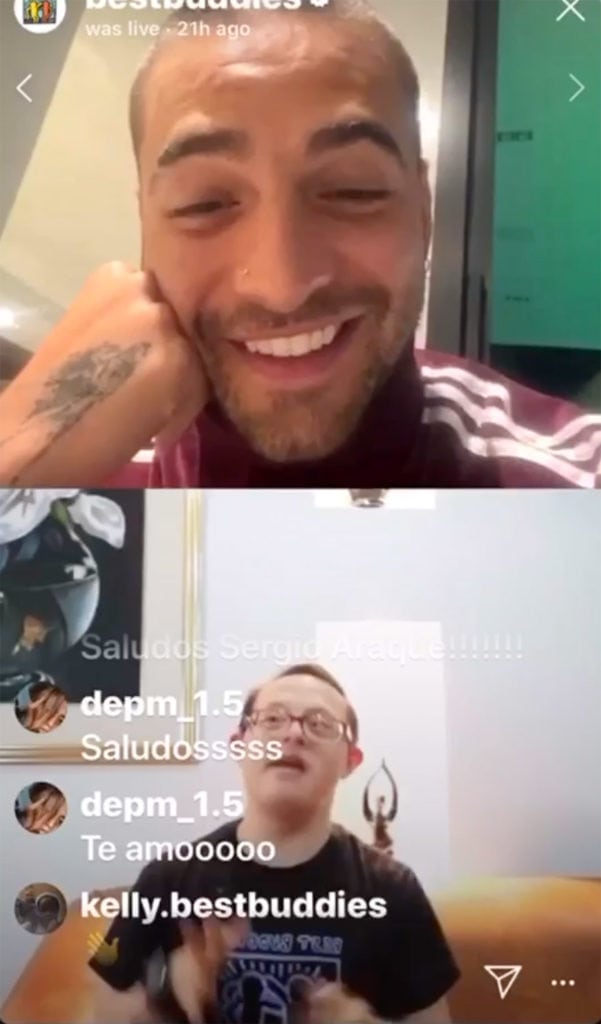Go to the previous story
Image resolution: width=601 pixels, height=1024 pixels.
click(24, 88)
